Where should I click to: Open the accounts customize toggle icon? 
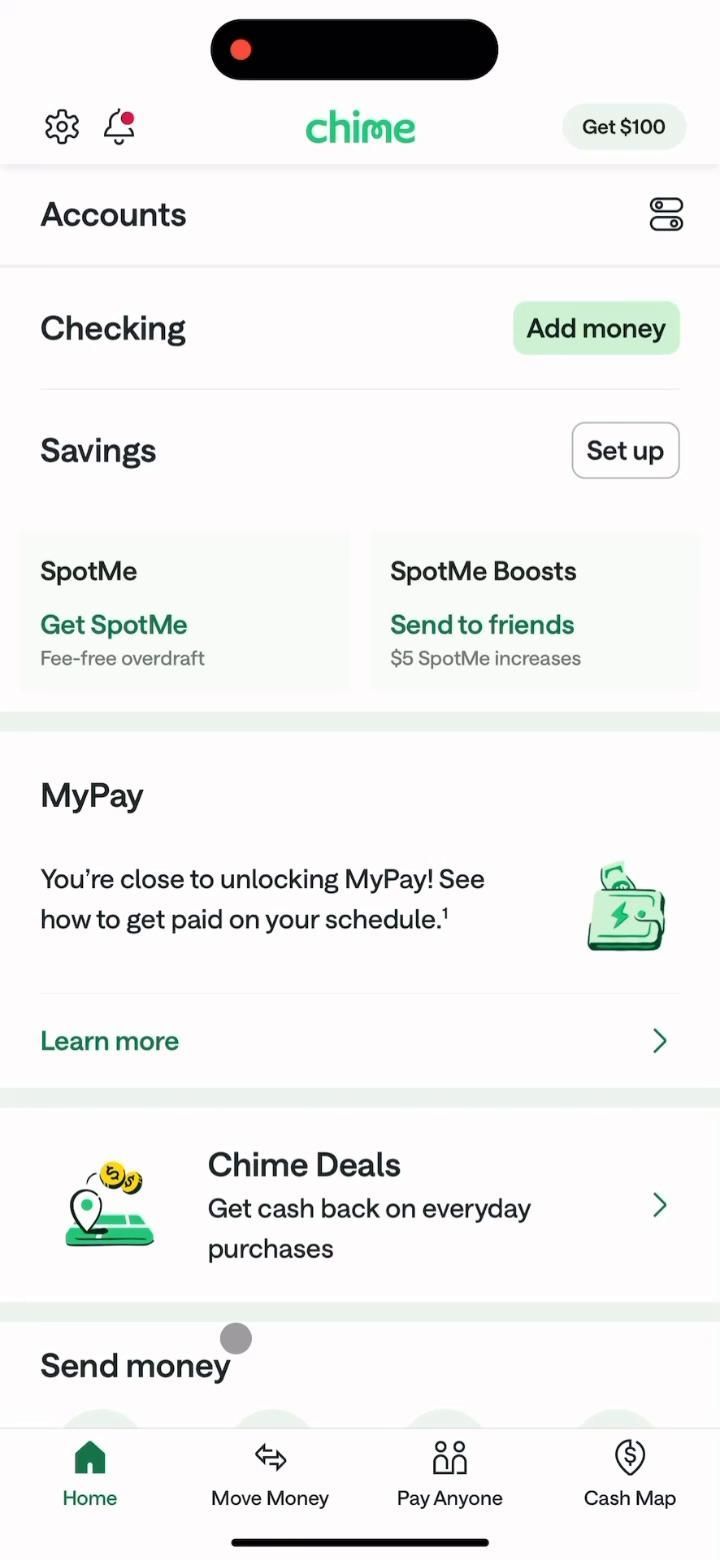pyautogui.click(x=665, y=214)
